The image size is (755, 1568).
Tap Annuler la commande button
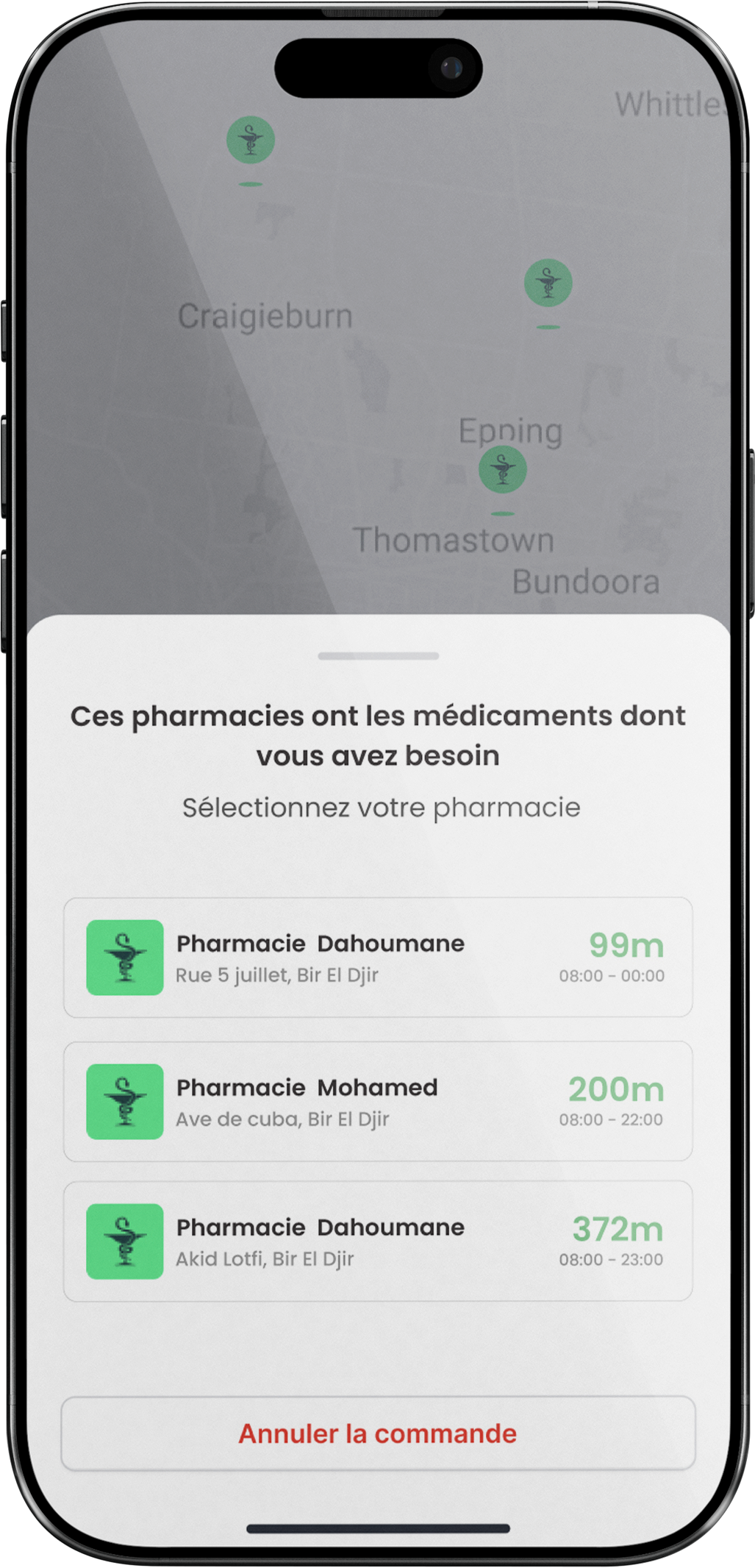[x=378, y=1433]
